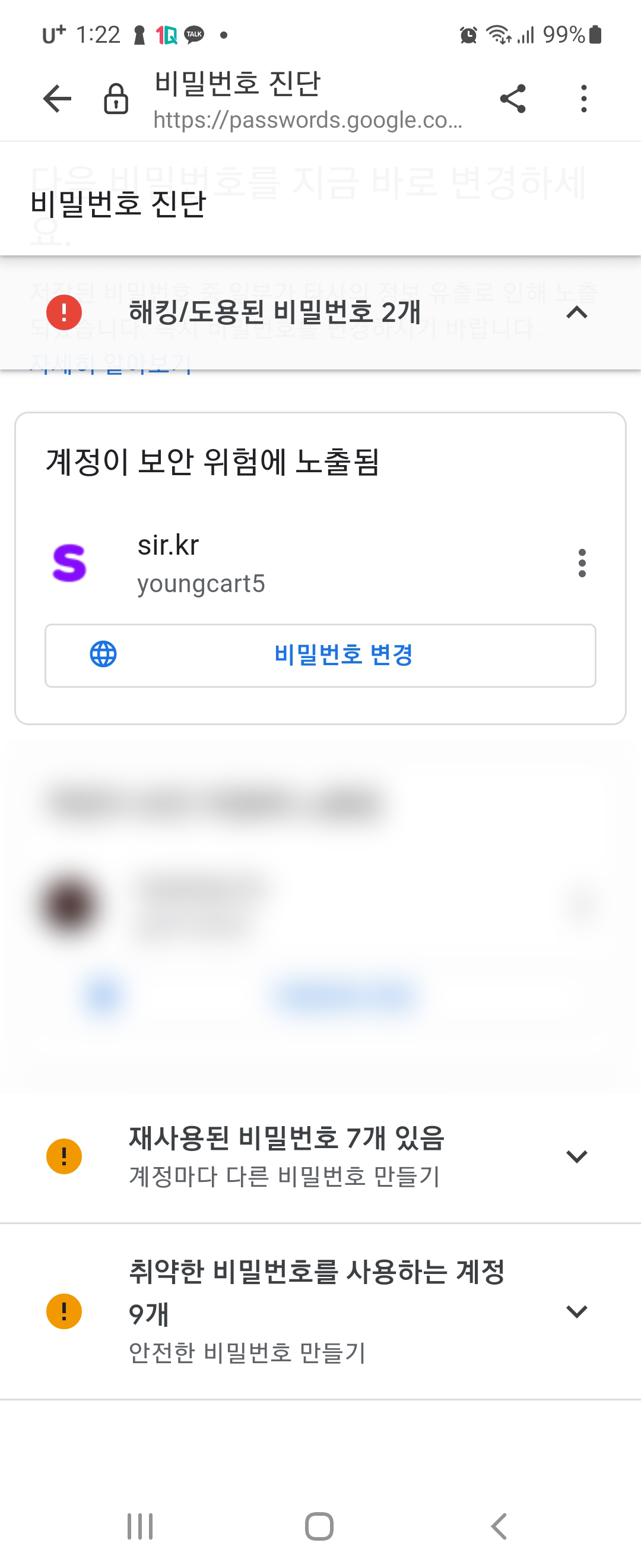Expand 취약한 비밀번호를 사용하는 계정 9개
Screen dimensions: 641x1568
pyautogui.click(x=576, y=1311)
